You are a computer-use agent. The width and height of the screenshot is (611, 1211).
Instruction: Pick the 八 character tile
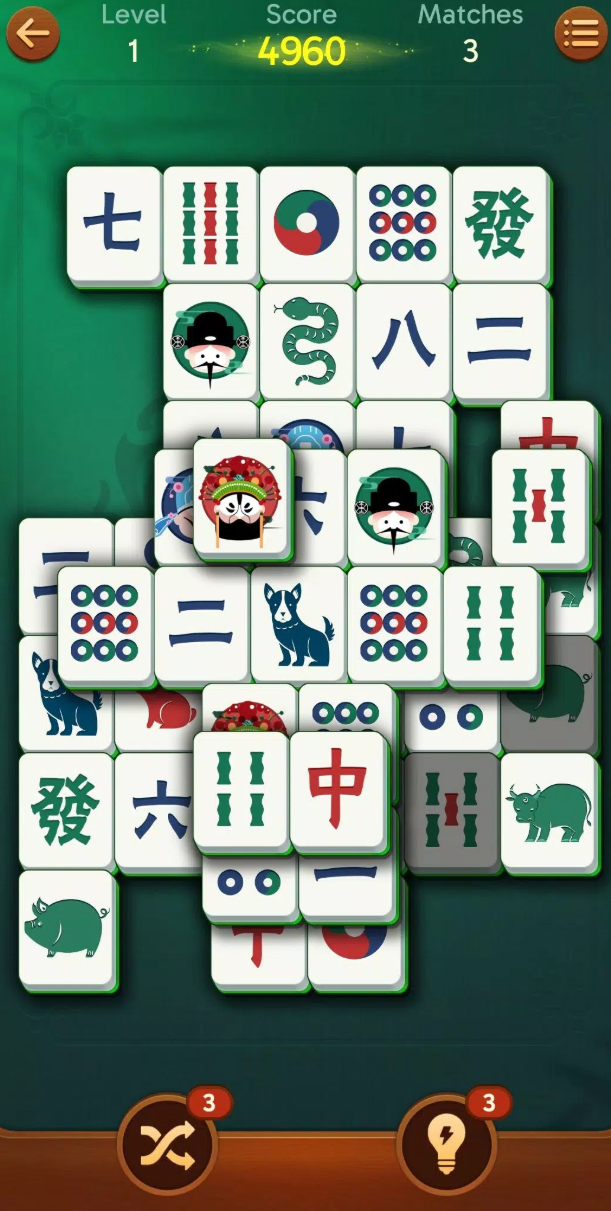coord(403,342)
